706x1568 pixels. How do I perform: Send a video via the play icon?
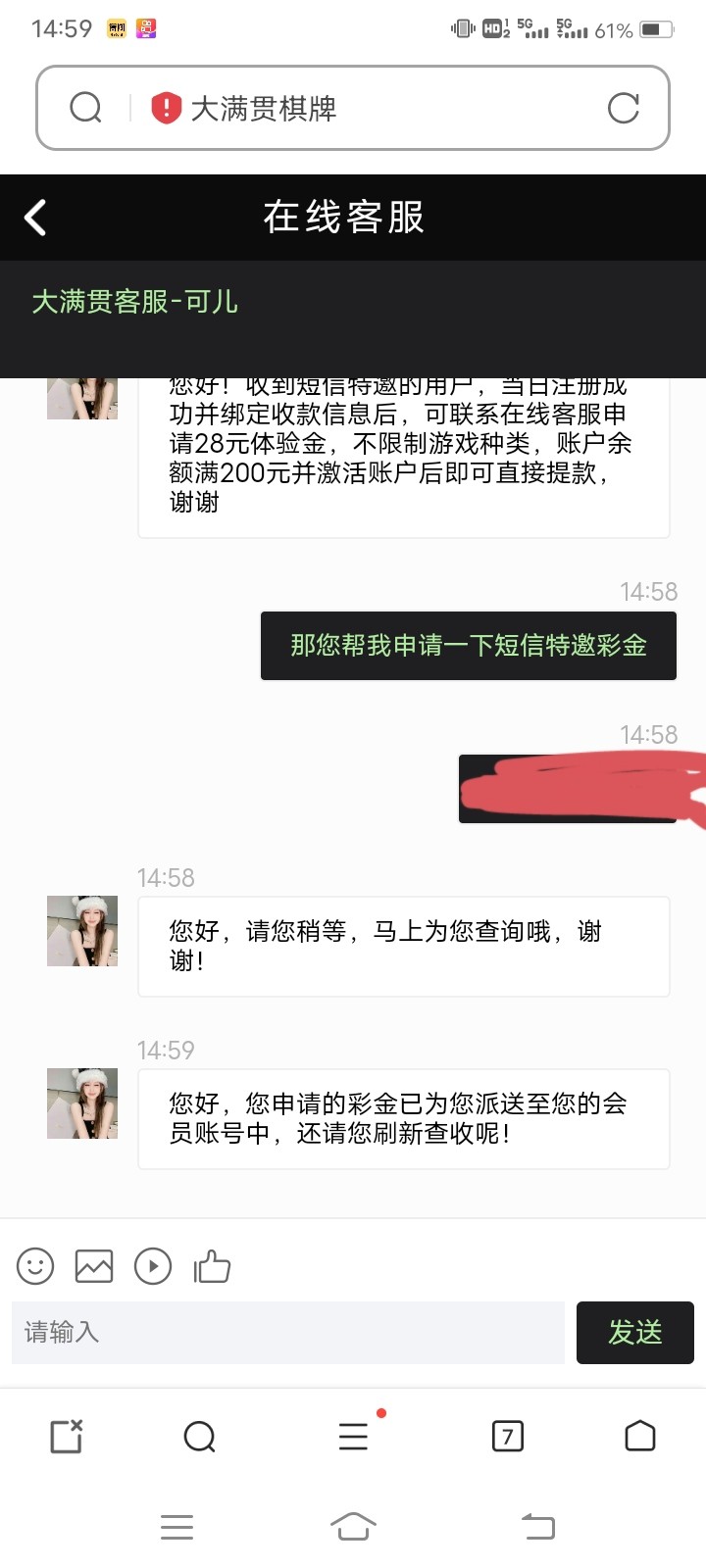click(x=153, y=1266)
